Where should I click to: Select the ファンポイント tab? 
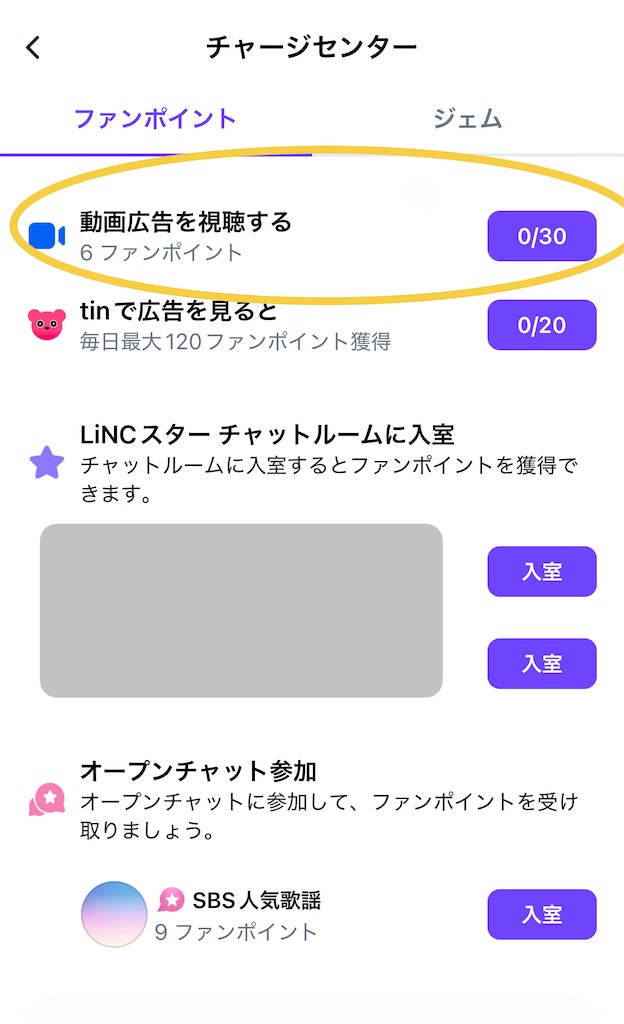pos(155,119)
